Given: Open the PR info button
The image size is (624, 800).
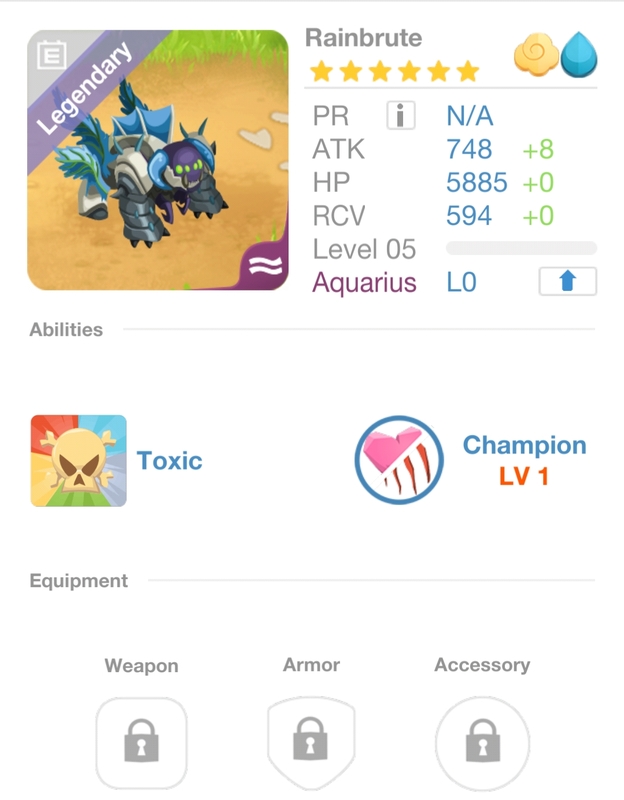Looking at the screenshot, I should (401, 115).
